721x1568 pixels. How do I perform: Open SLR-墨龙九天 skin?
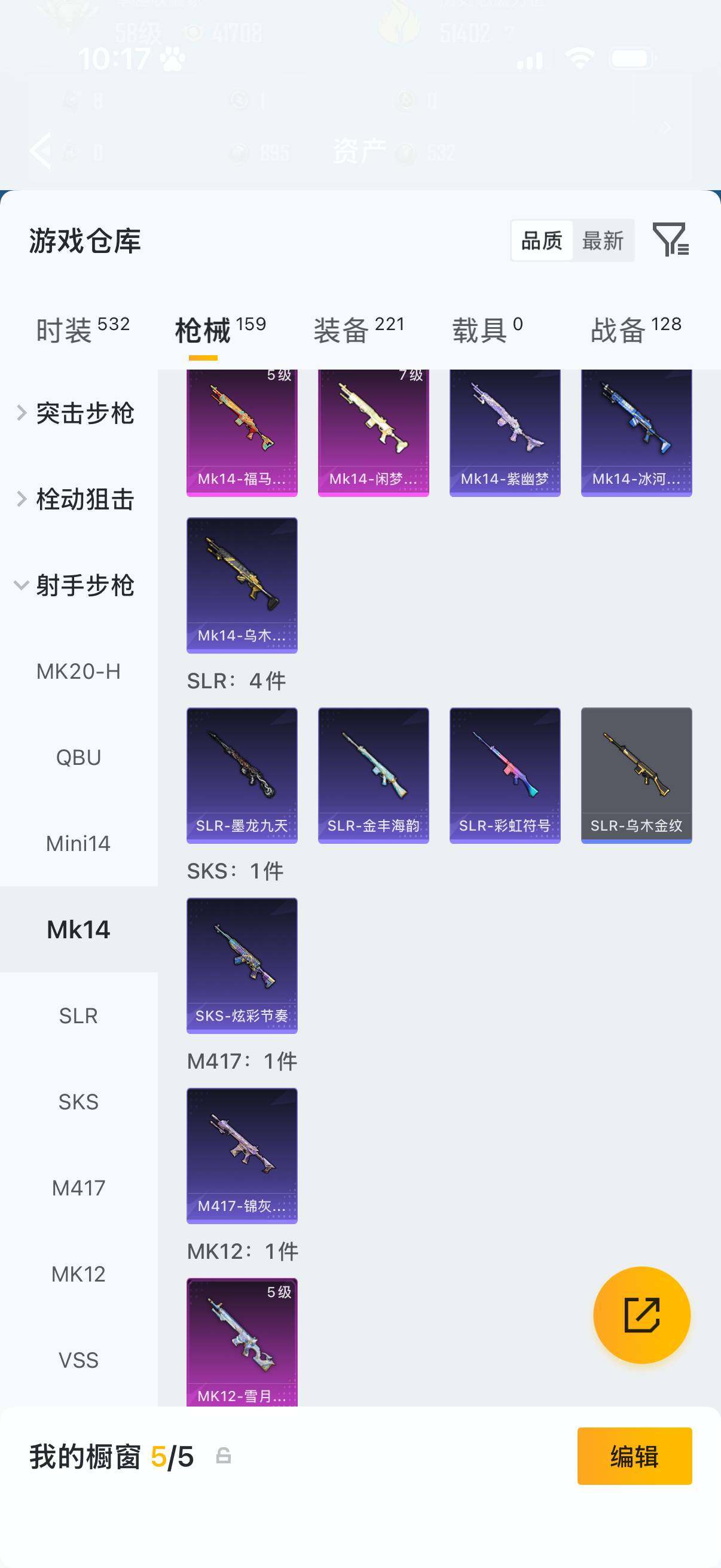pos(242,774)
